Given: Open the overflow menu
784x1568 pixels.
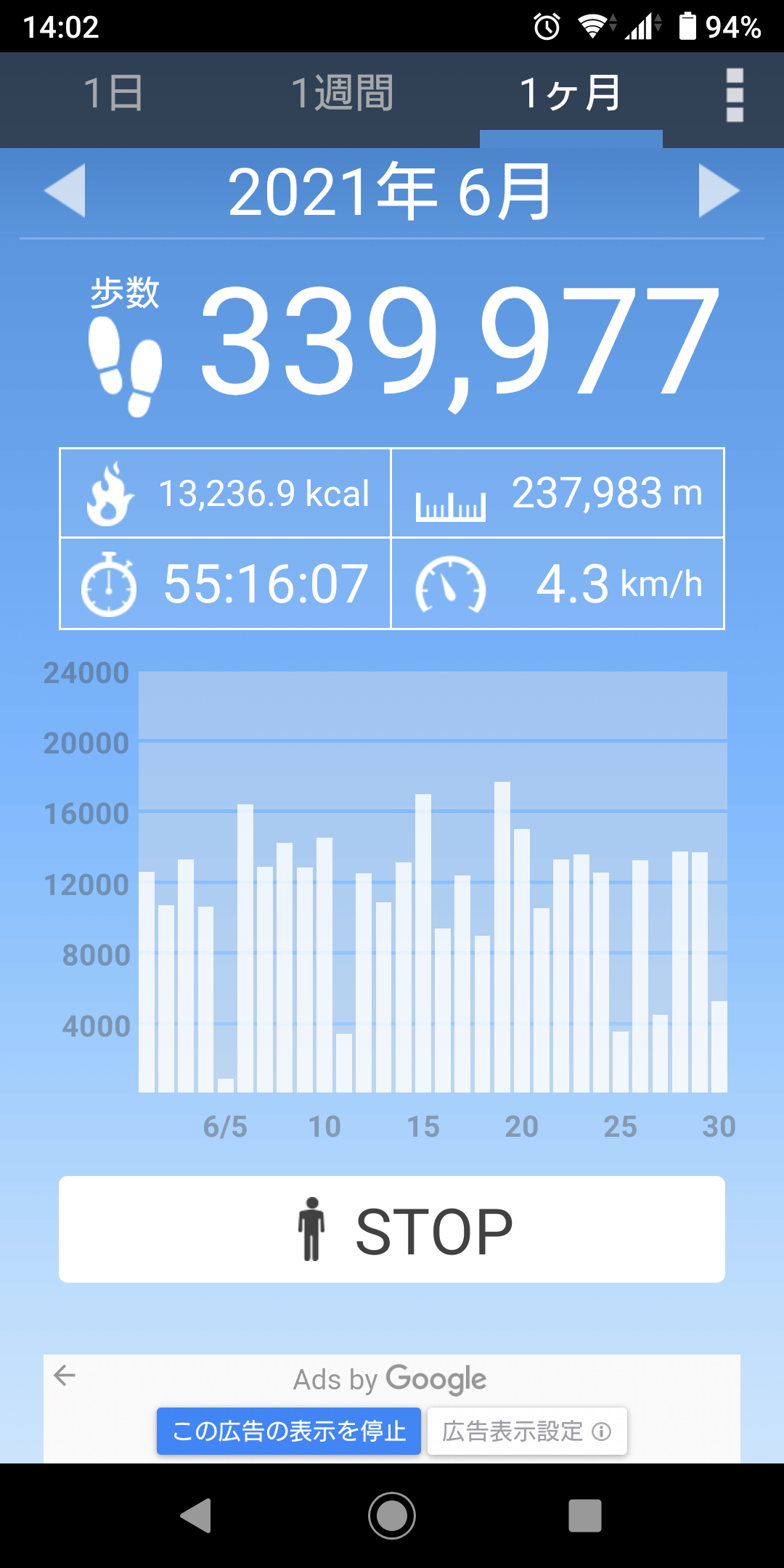Looking at the screenshot, I should [x=735, y=95].
